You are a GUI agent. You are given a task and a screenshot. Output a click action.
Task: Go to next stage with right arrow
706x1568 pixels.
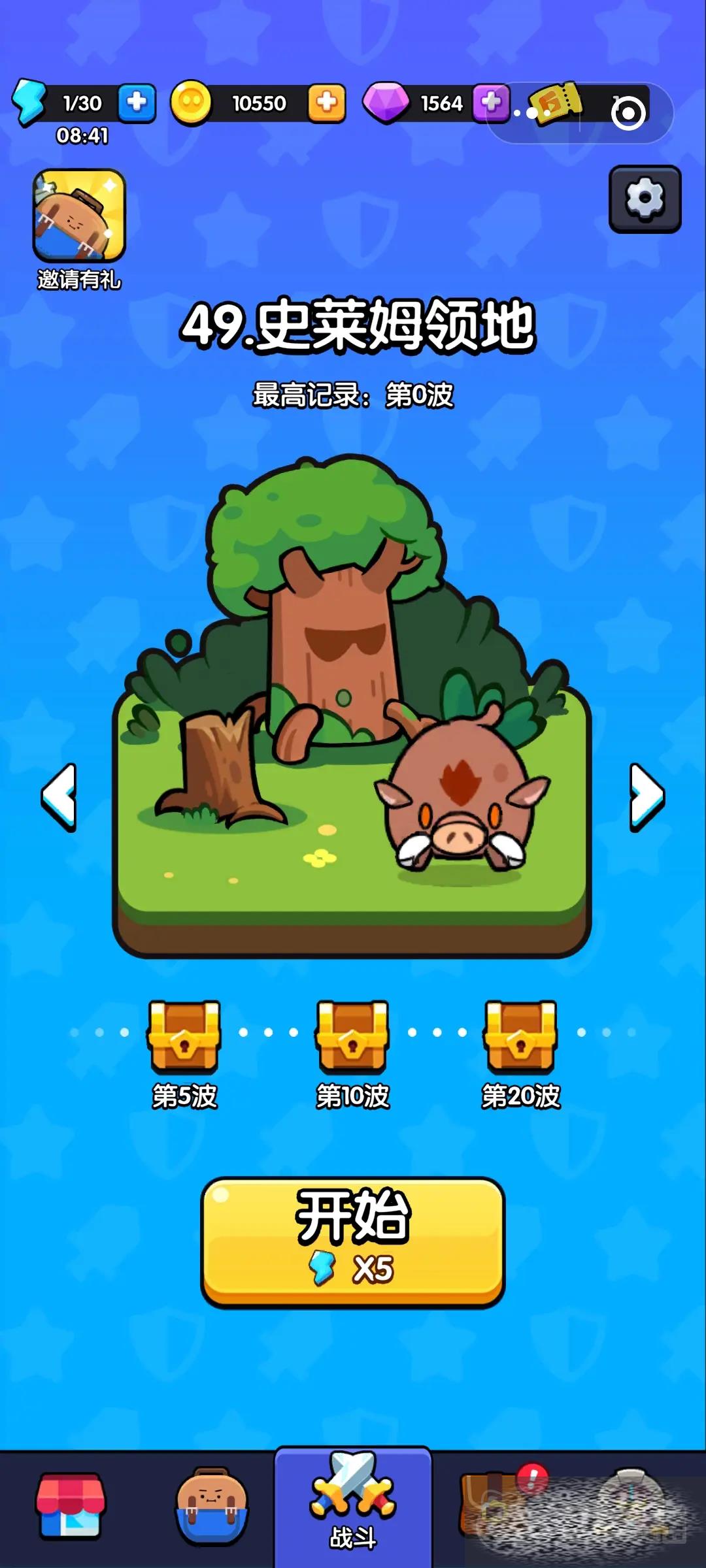[x=647, y=797]
